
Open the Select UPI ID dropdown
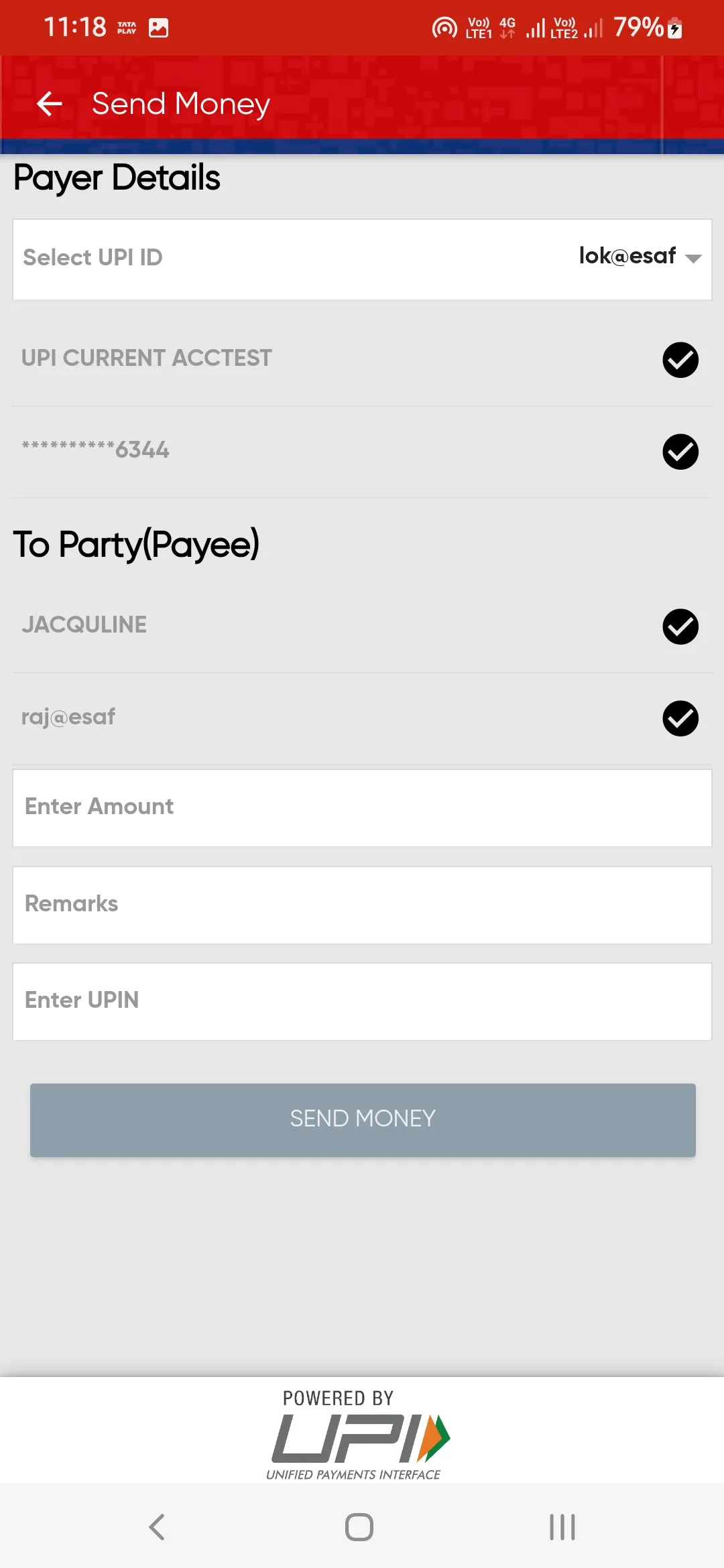click(362, 259)
